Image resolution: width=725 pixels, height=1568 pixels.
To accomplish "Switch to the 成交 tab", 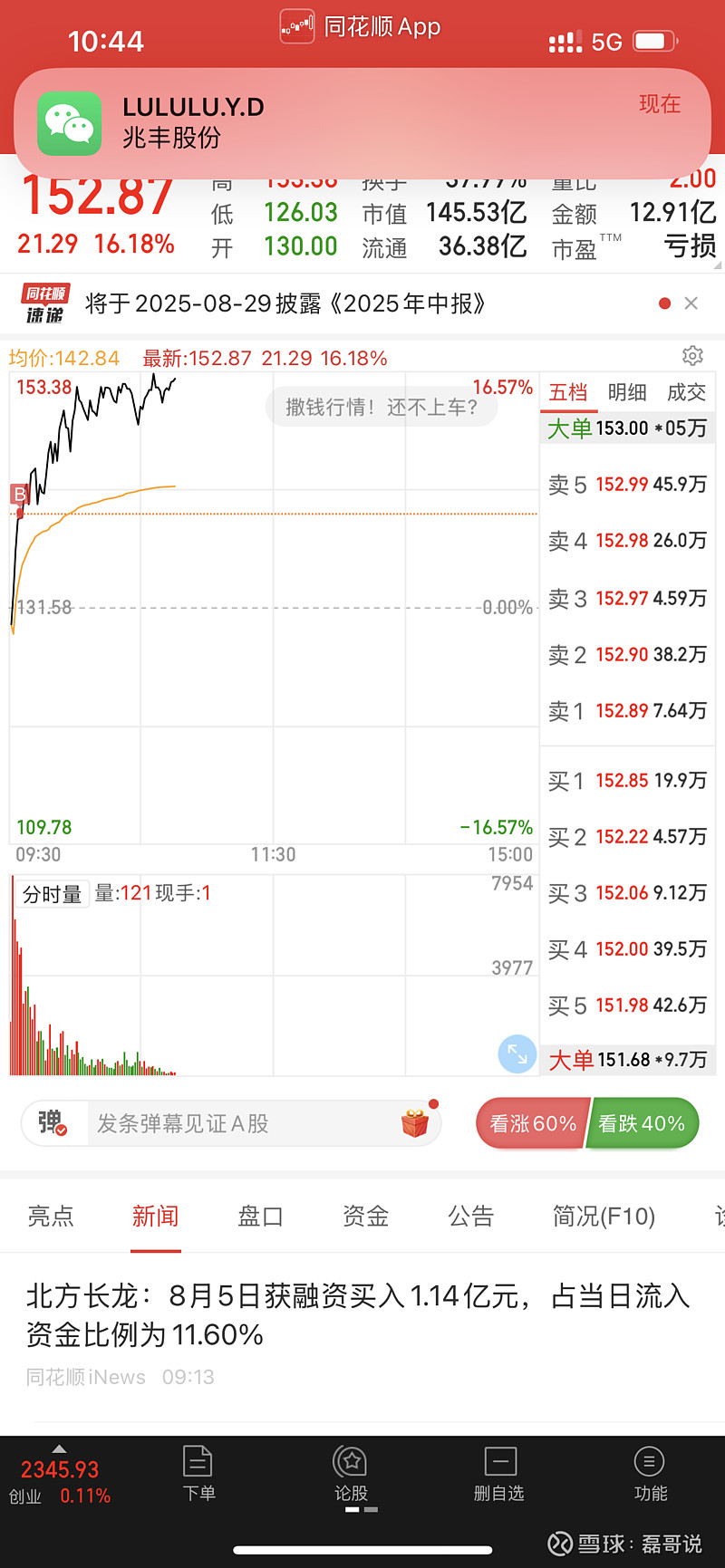I will pos(686,392).
